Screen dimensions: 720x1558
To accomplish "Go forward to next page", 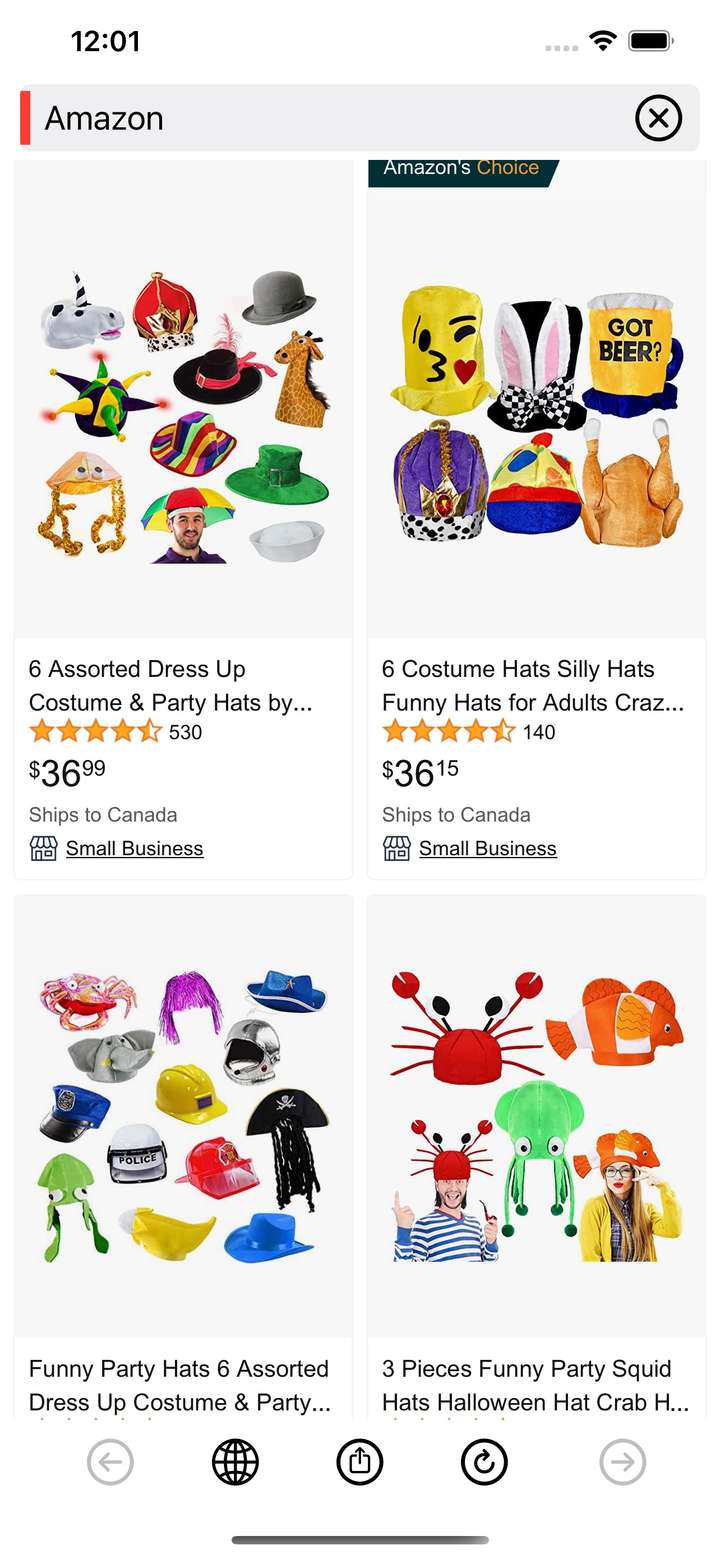I will coord(622,1463).
